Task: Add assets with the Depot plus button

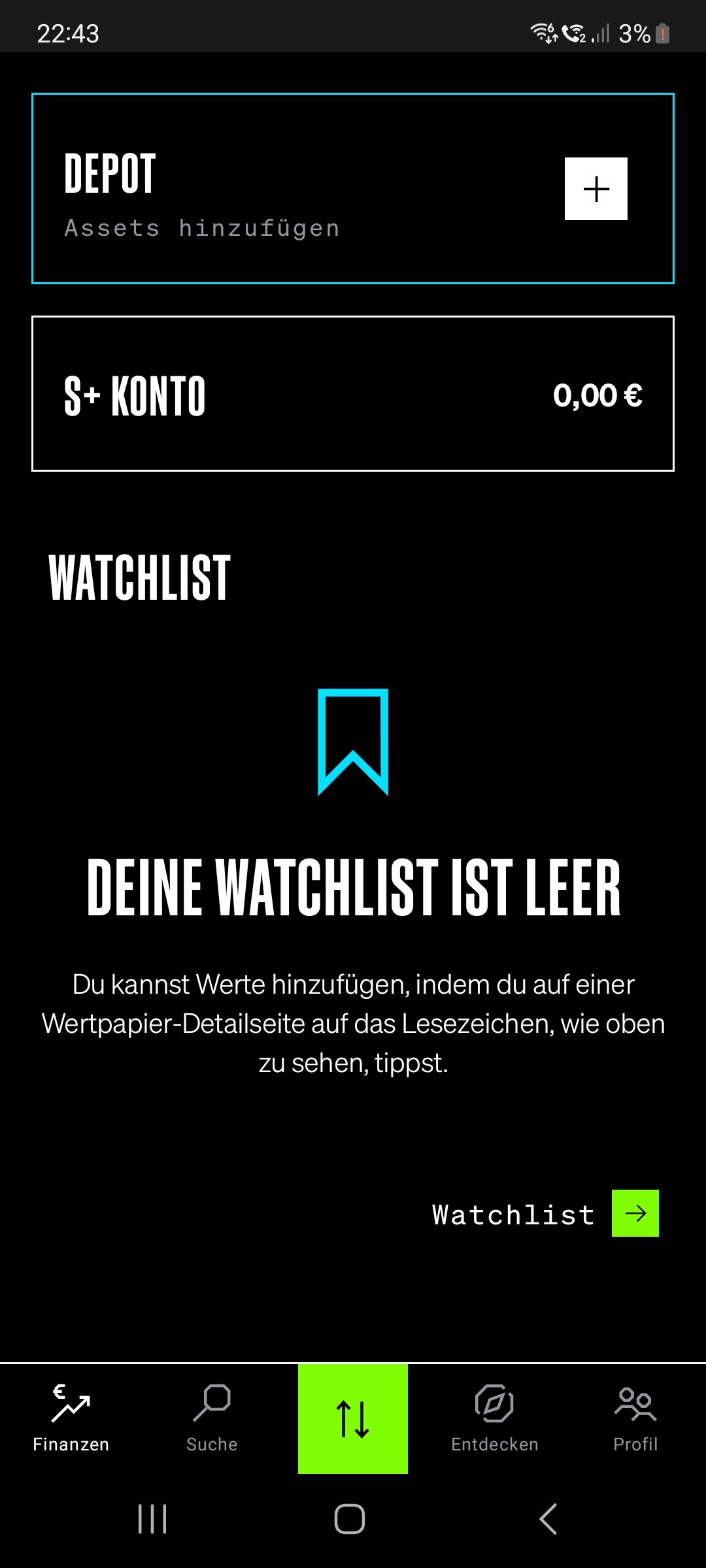Action: [596, 189]
